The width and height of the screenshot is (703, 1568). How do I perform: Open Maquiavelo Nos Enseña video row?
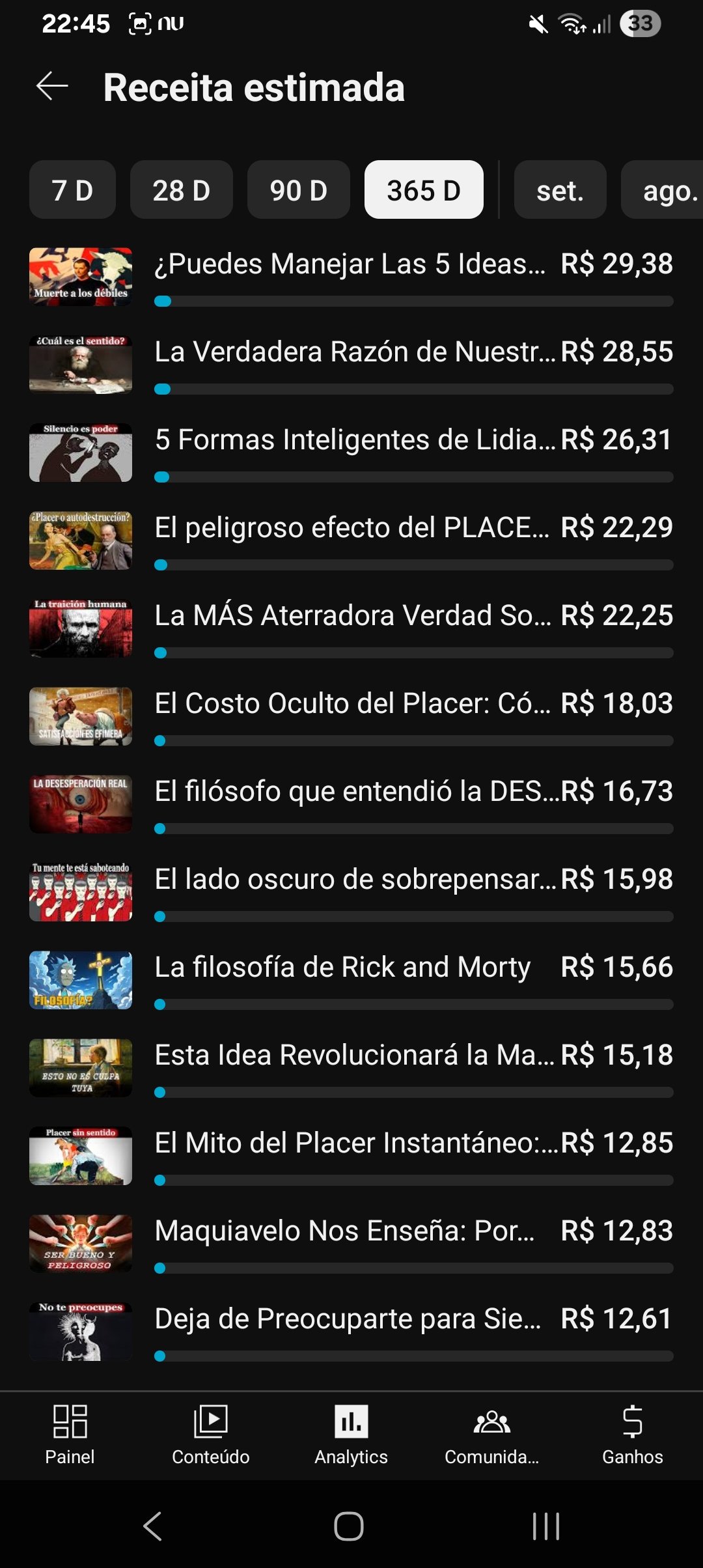coord(345,1231)
